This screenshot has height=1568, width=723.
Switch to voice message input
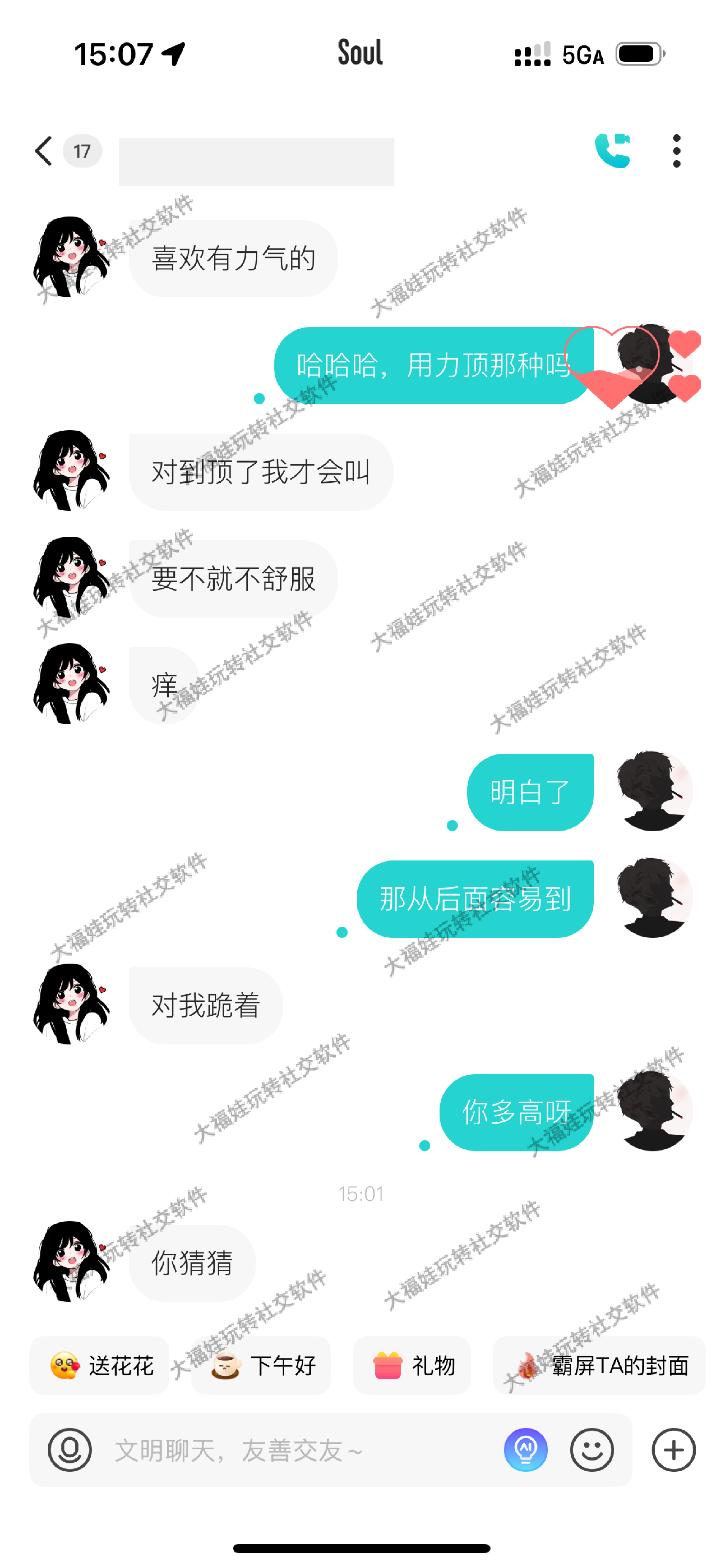69,1450
